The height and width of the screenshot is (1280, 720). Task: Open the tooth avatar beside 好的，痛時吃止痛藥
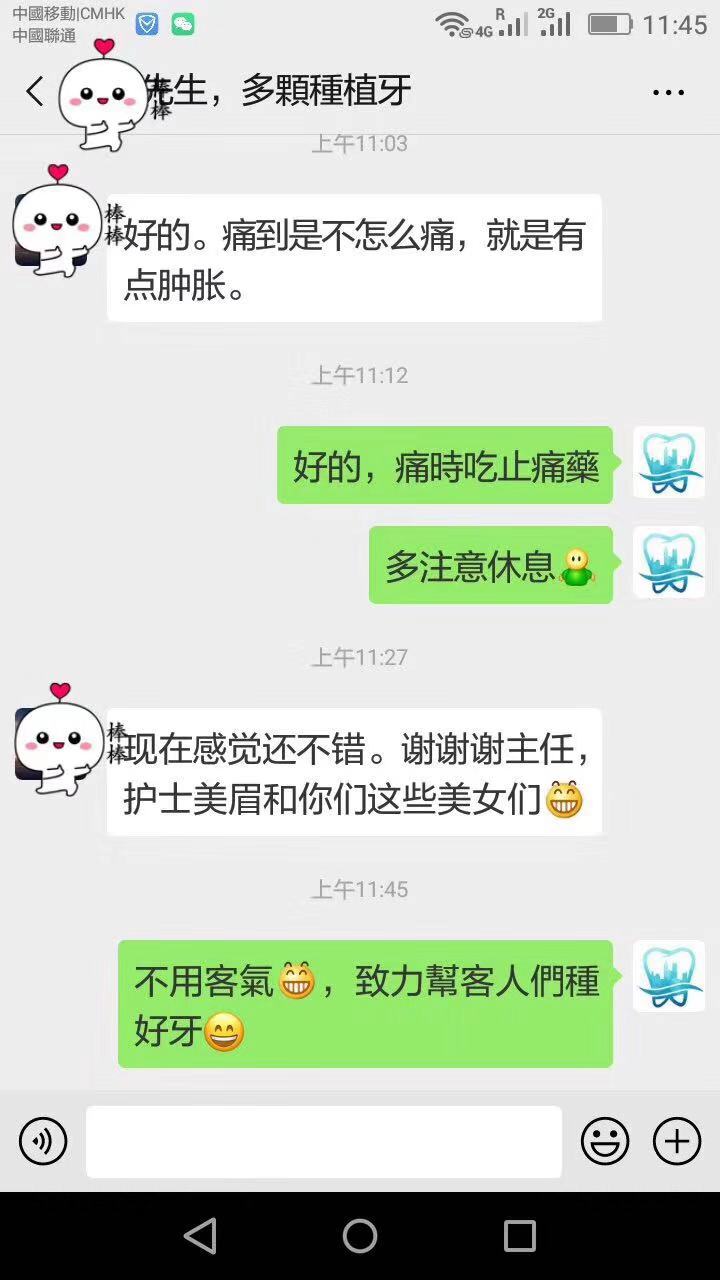pos(669,462)
